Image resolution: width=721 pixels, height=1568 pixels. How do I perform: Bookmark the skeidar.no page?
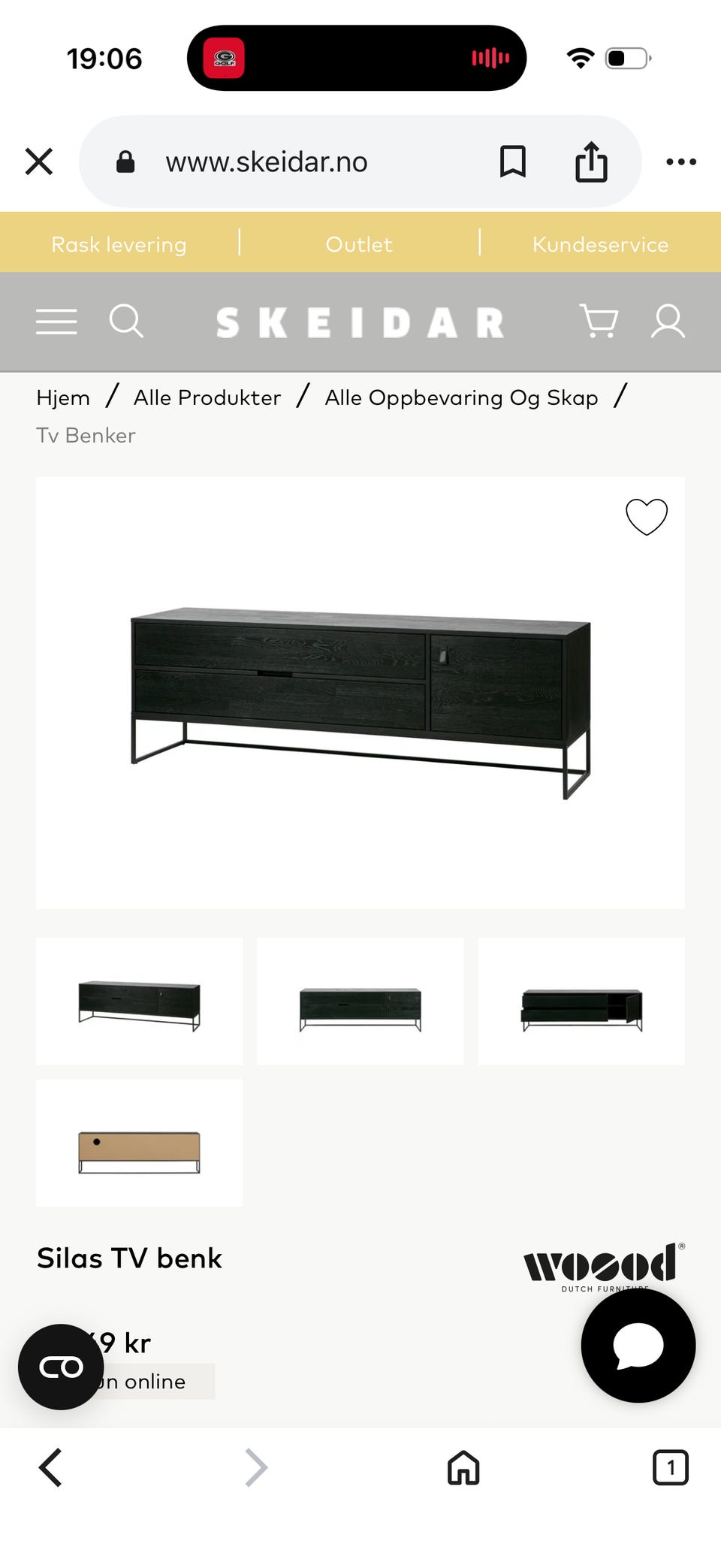[x=513, y=162]
